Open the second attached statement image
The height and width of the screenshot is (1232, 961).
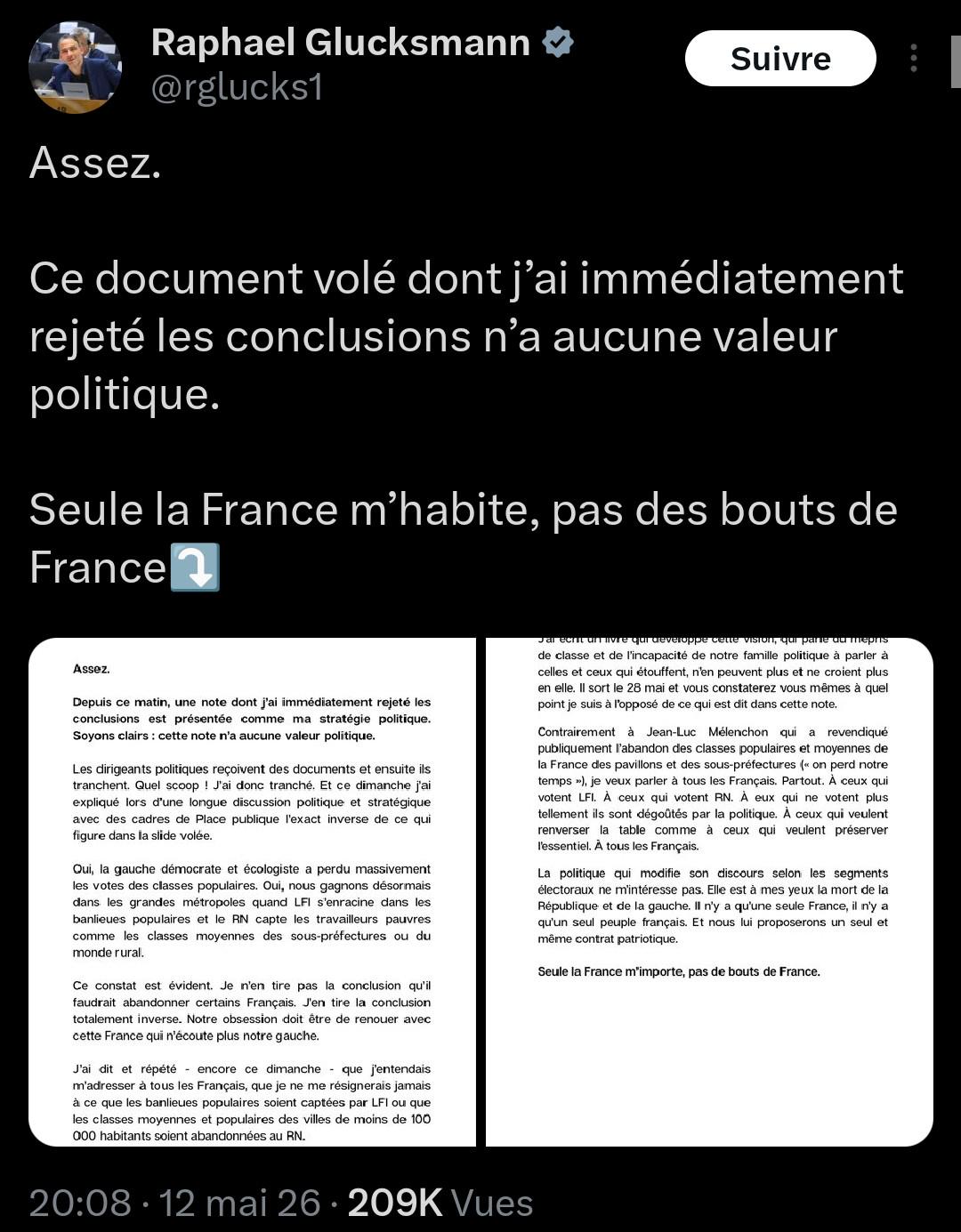click(709, 891)
